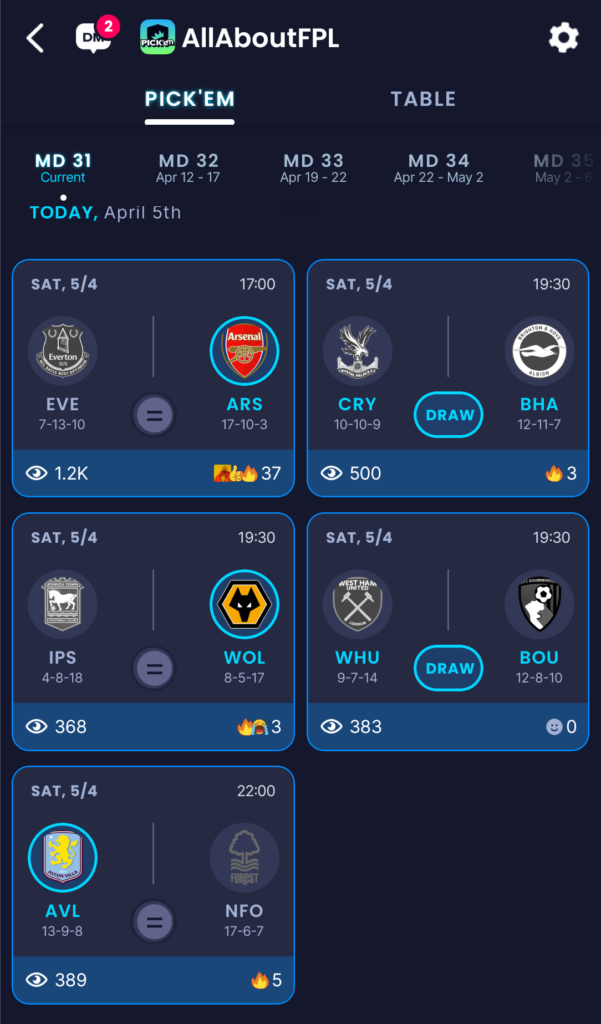This screenshot has height=1024, width=601.
Task: Select matchday MD 34
Action: (x=438, y=167)
